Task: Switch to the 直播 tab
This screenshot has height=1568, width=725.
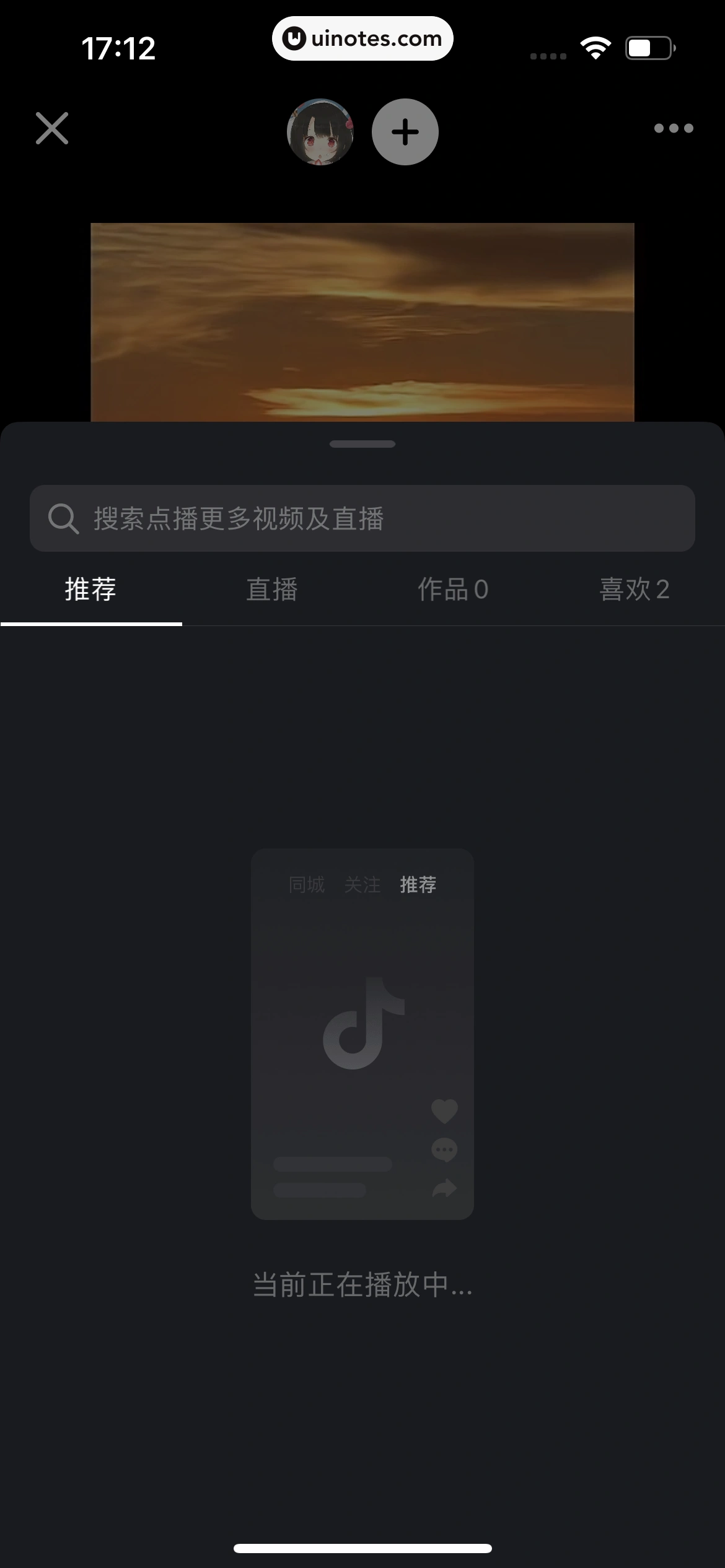Action: 272,590
